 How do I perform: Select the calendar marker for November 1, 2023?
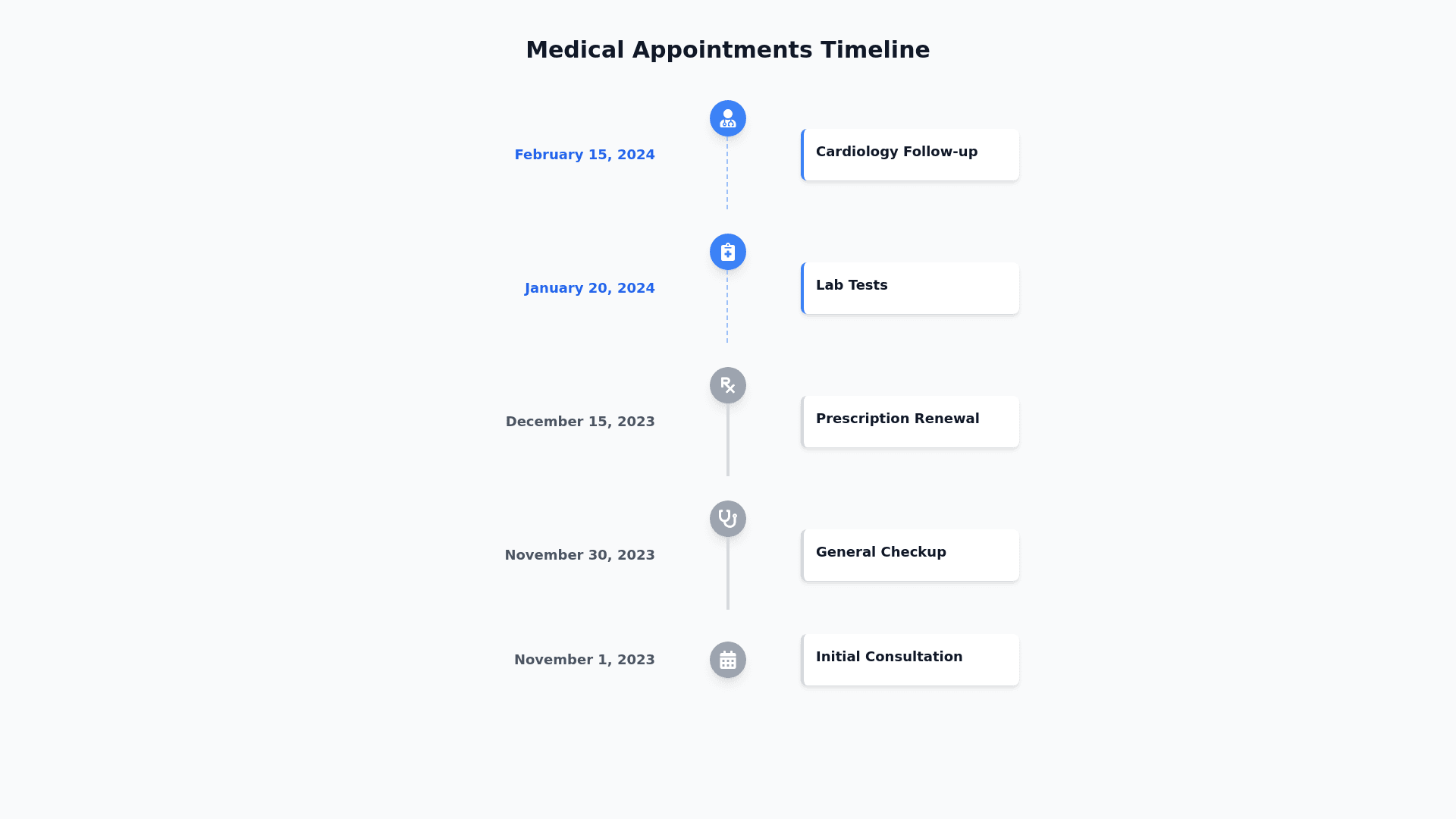728,660
